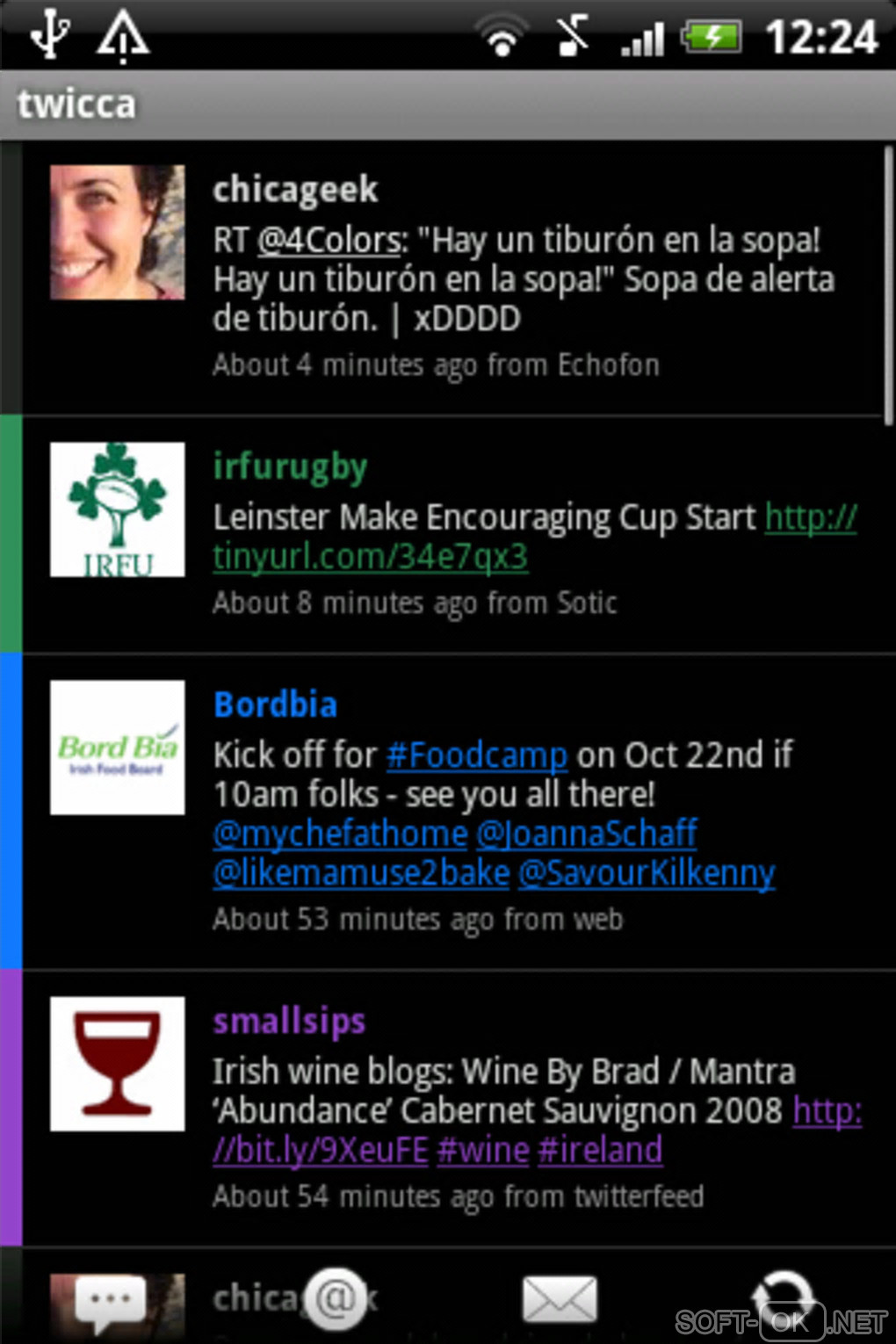View chicageek's profile picture
The height and width of the screenshot is (1344, 896).
[x=117, y=233]
